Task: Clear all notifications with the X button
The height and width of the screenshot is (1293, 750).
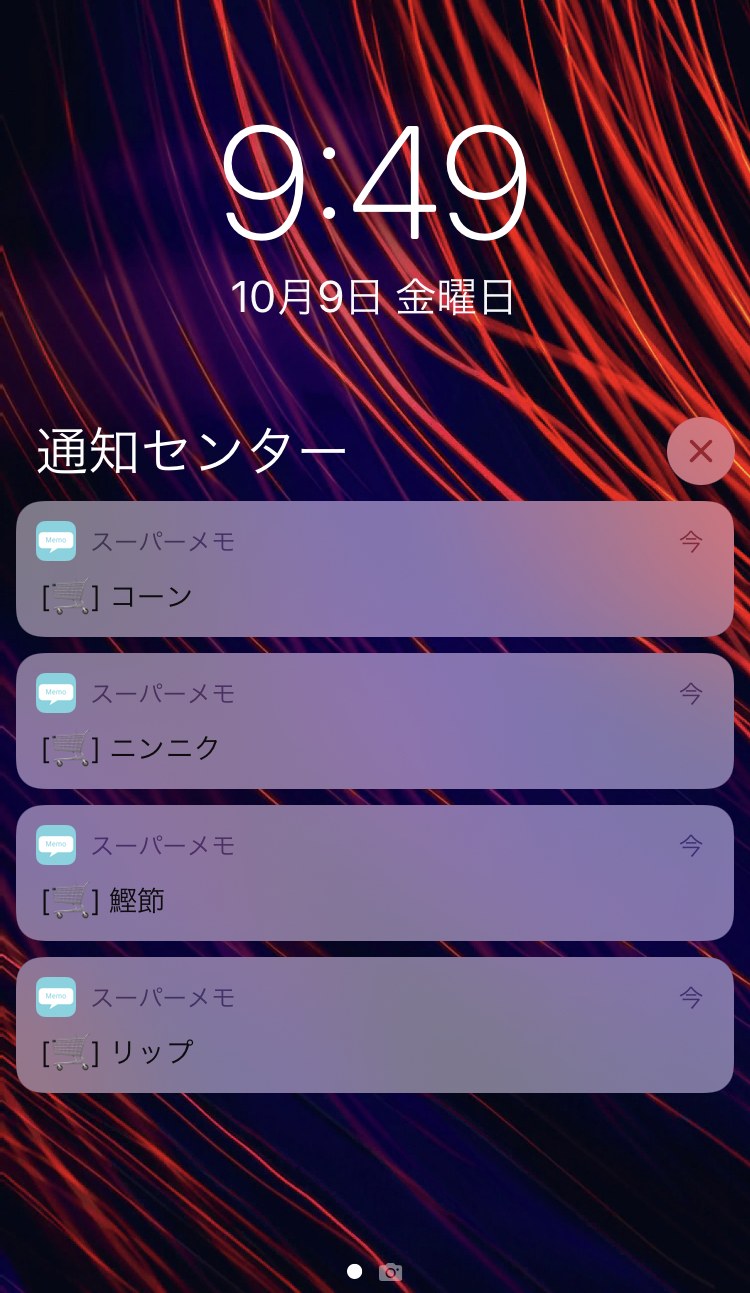Action: [x=701, y=451]
